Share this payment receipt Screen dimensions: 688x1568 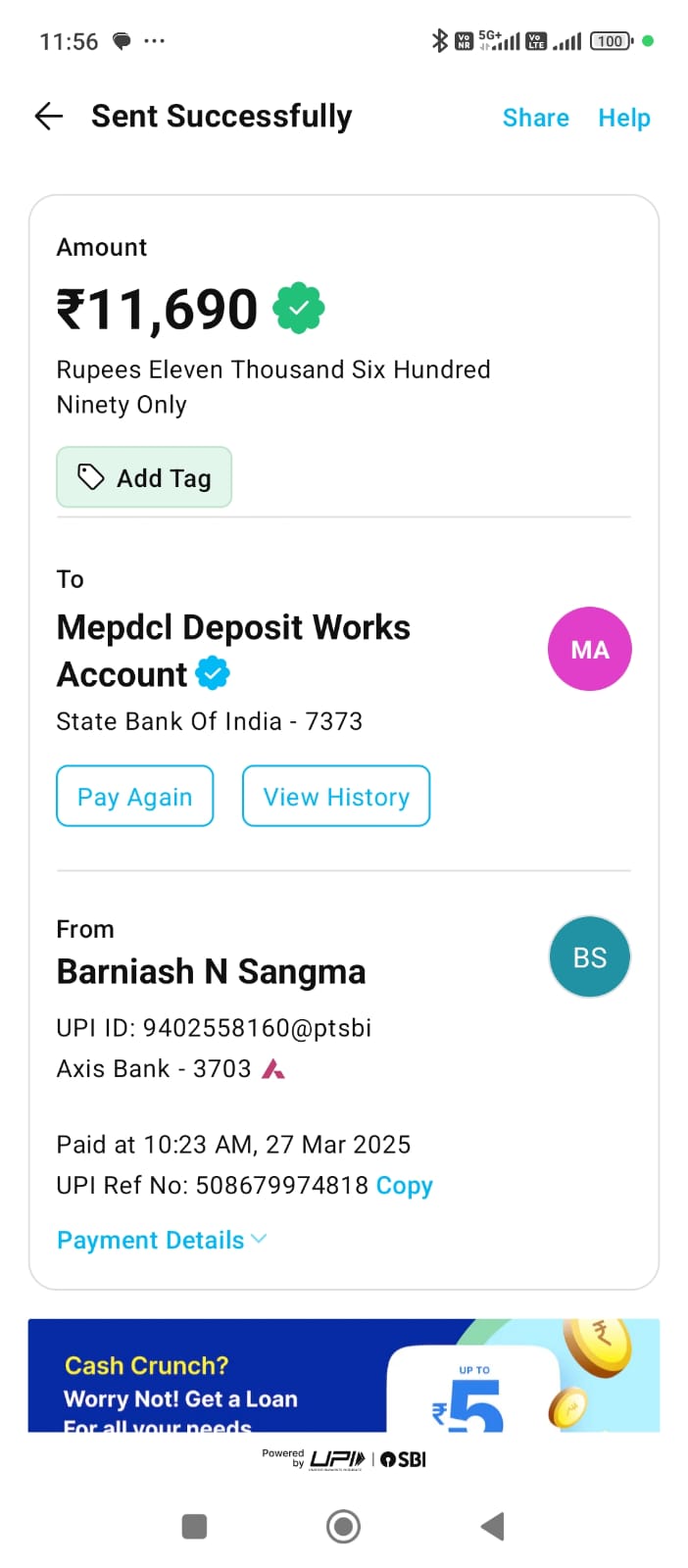[x=535, y=118]
